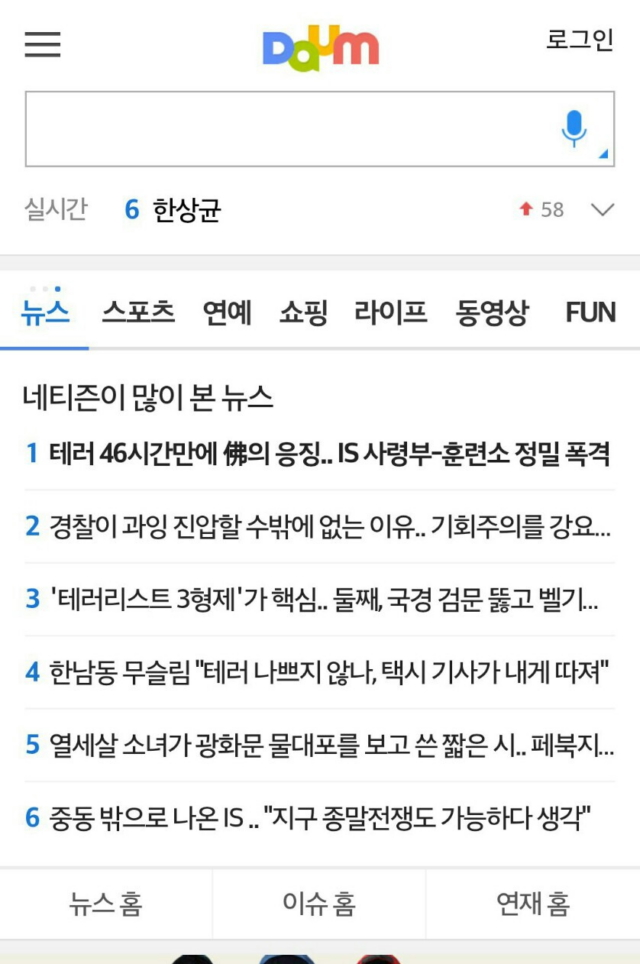Image resolution: width=640 pixels, height=964 pixels.
Task: Open news 3 about 테러리스트 3형제
Action: 318,599
